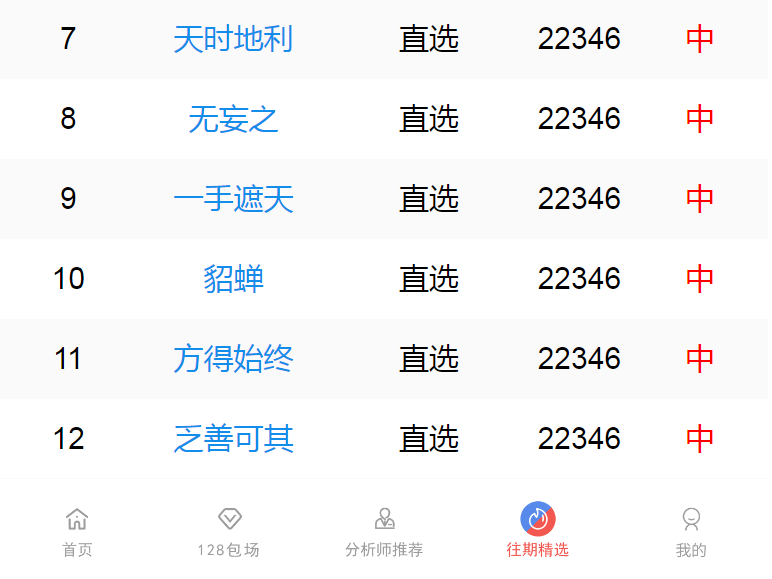This screenshot has height=579, width=772.
Task: Open the 分析师推荐 tab
Action: 384,532
